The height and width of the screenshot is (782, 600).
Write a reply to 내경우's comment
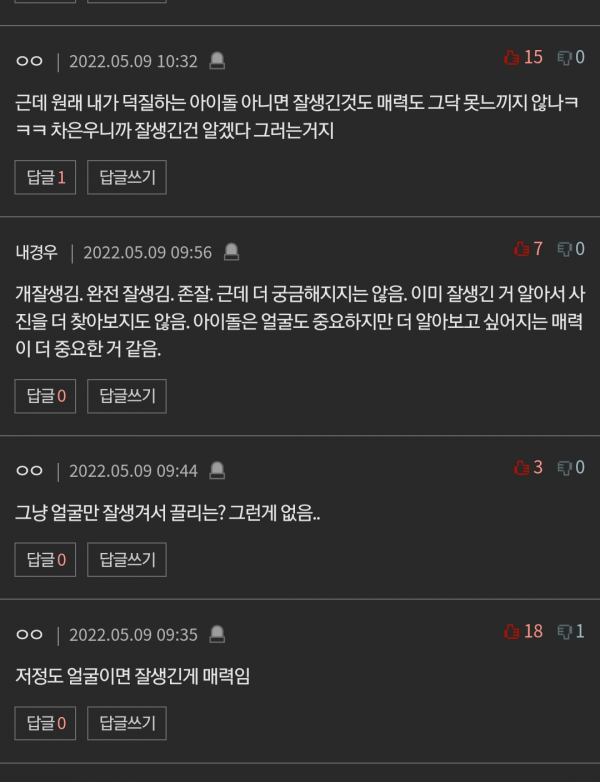(127, 396)
